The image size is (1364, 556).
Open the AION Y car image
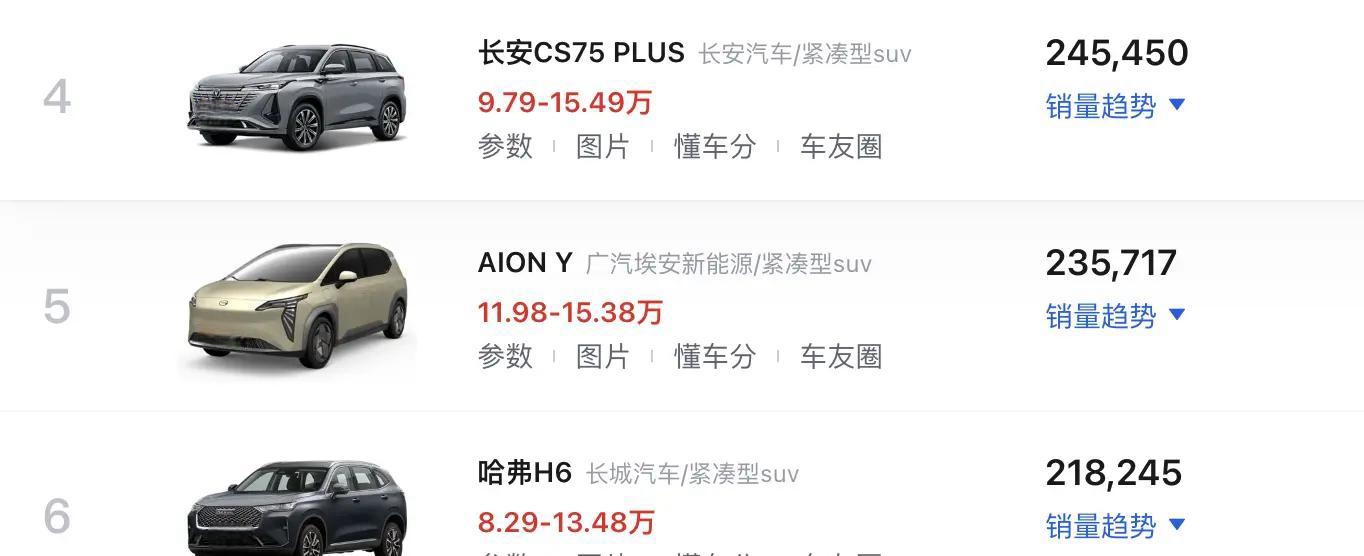pyautogui.click(x=297, y=307)
